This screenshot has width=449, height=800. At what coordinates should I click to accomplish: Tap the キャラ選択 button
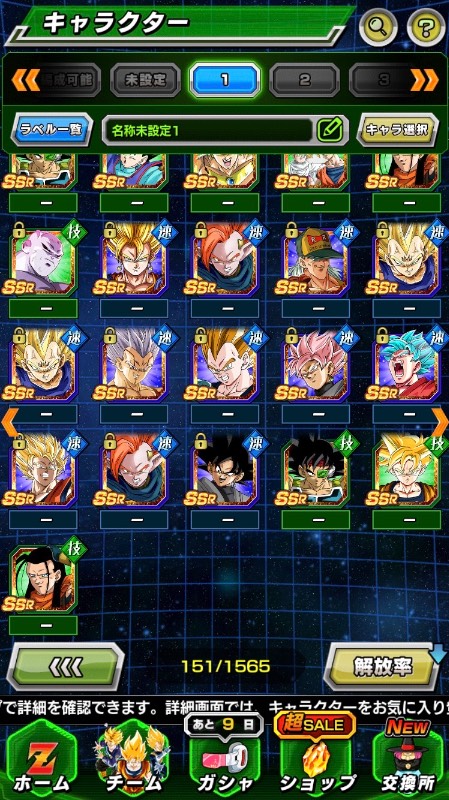point(398,130)
